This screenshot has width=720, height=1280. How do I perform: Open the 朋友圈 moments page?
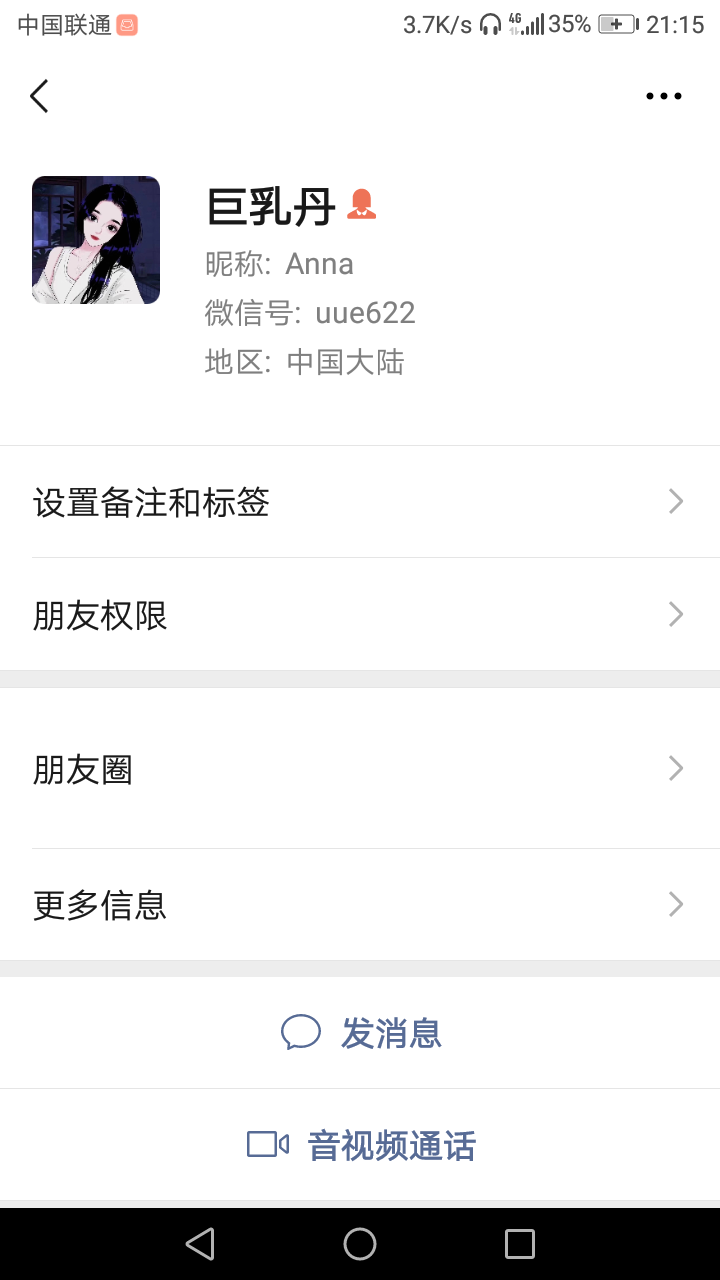(x=360, y=769)
